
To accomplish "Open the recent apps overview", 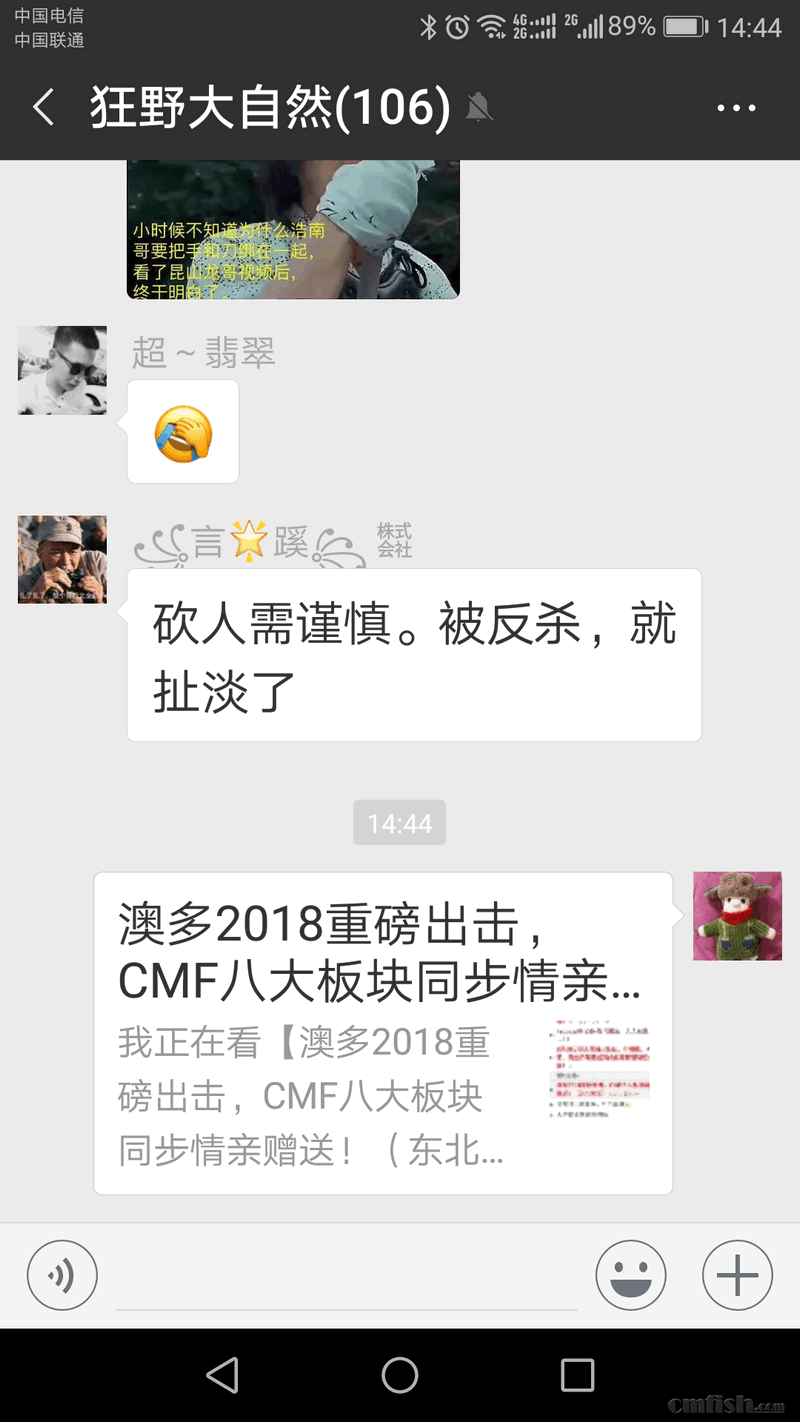I will pyautogui.click(x=577, y=1375).
